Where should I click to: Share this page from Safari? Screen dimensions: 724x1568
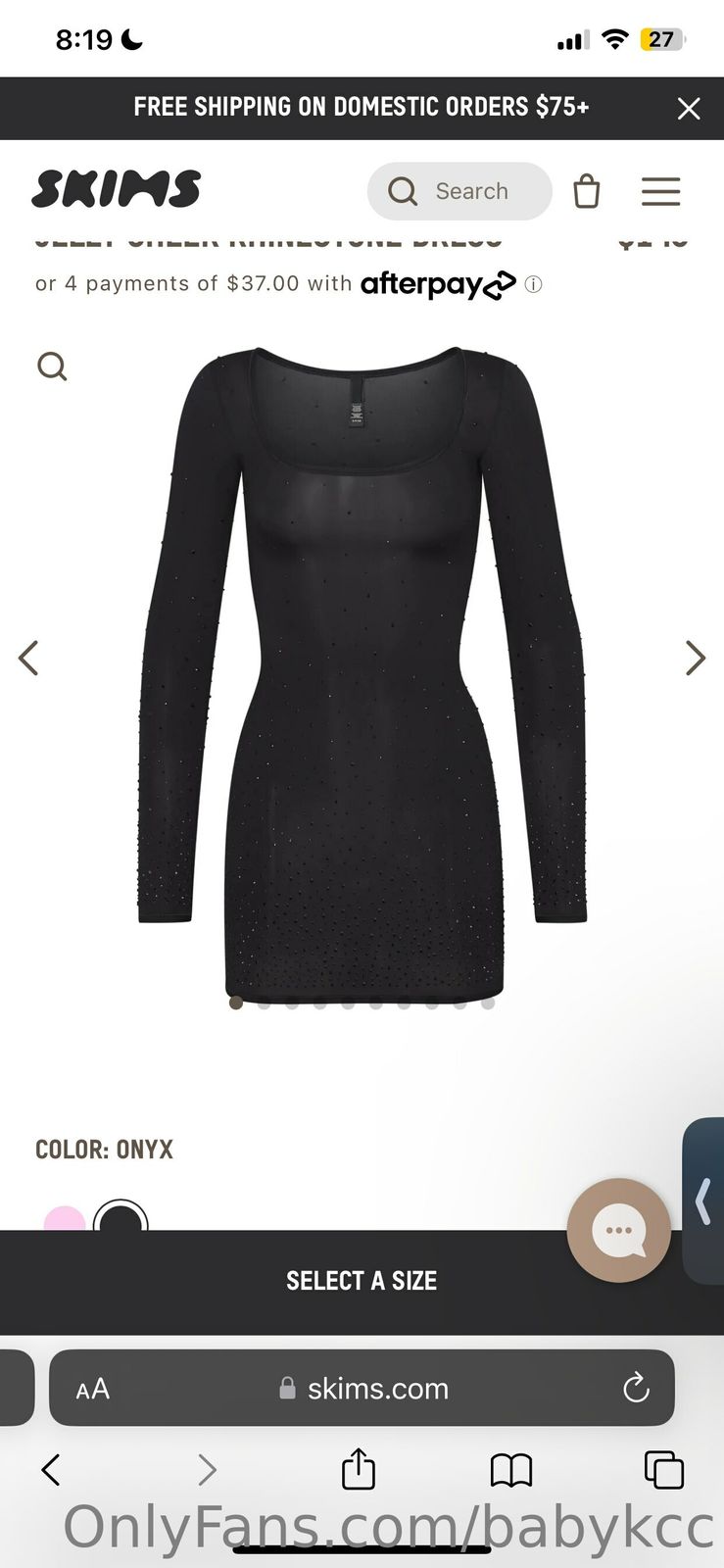(x=359, y=1469)
